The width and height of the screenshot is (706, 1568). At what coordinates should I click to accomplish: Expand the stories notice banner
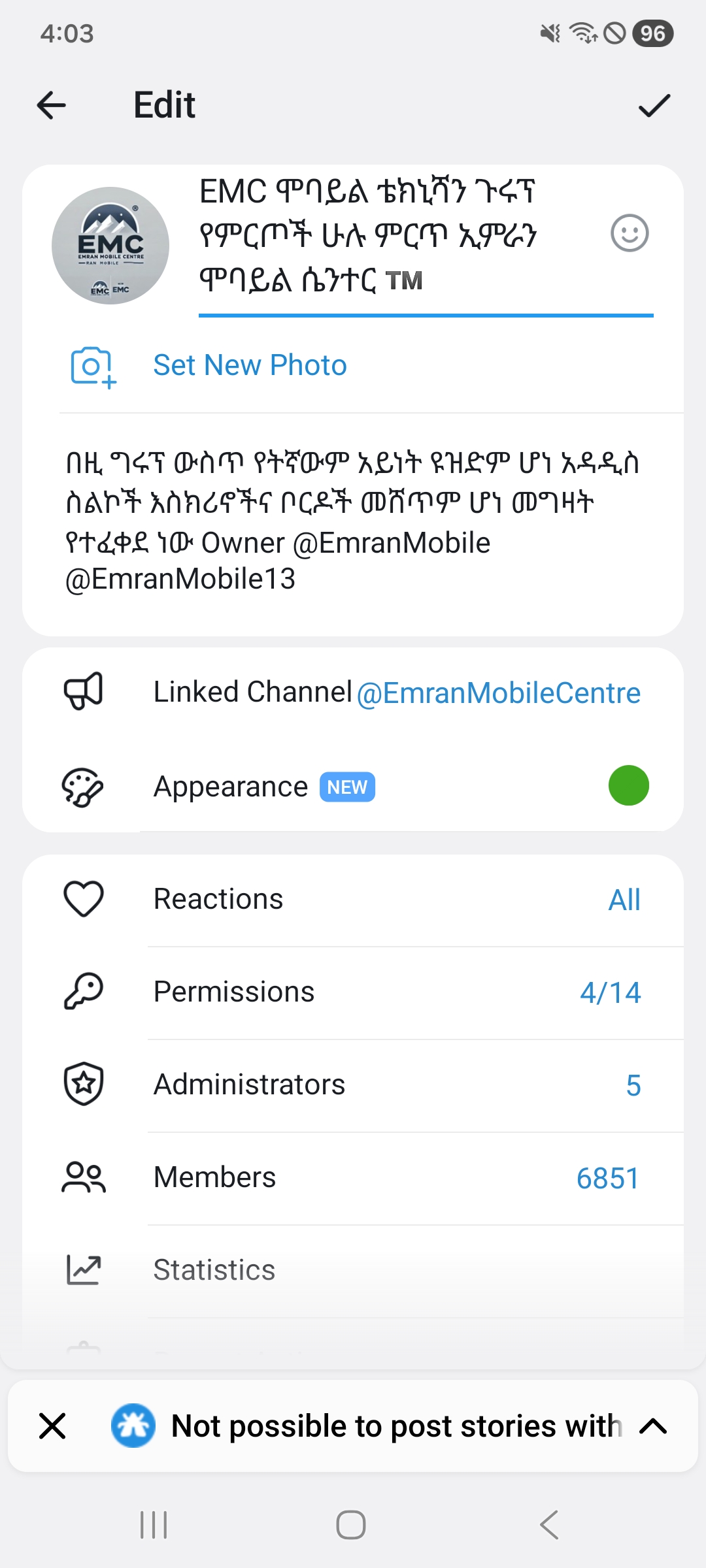click(653, 1426)
